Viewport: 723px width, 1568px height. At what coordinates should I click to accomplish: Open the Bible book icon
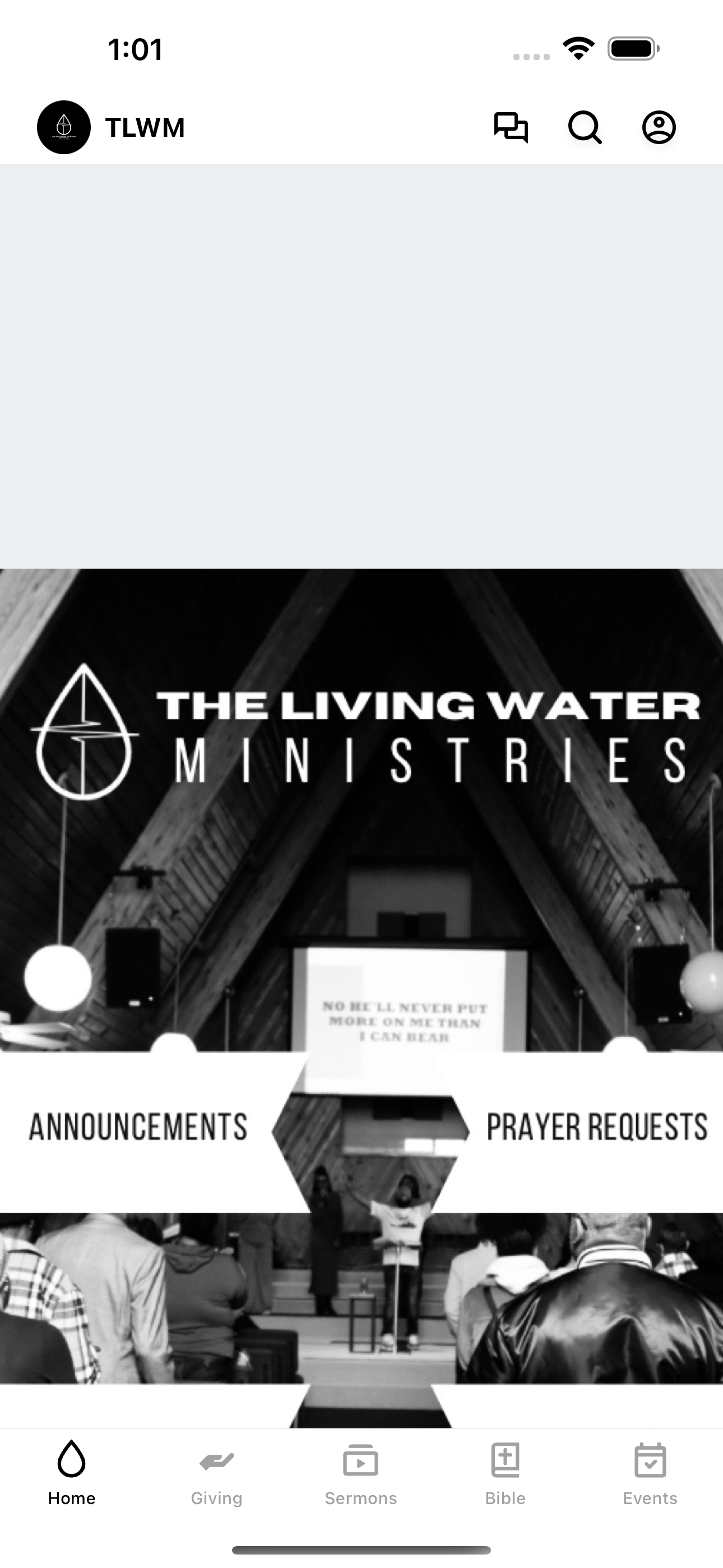click(x=506, y=1460)
